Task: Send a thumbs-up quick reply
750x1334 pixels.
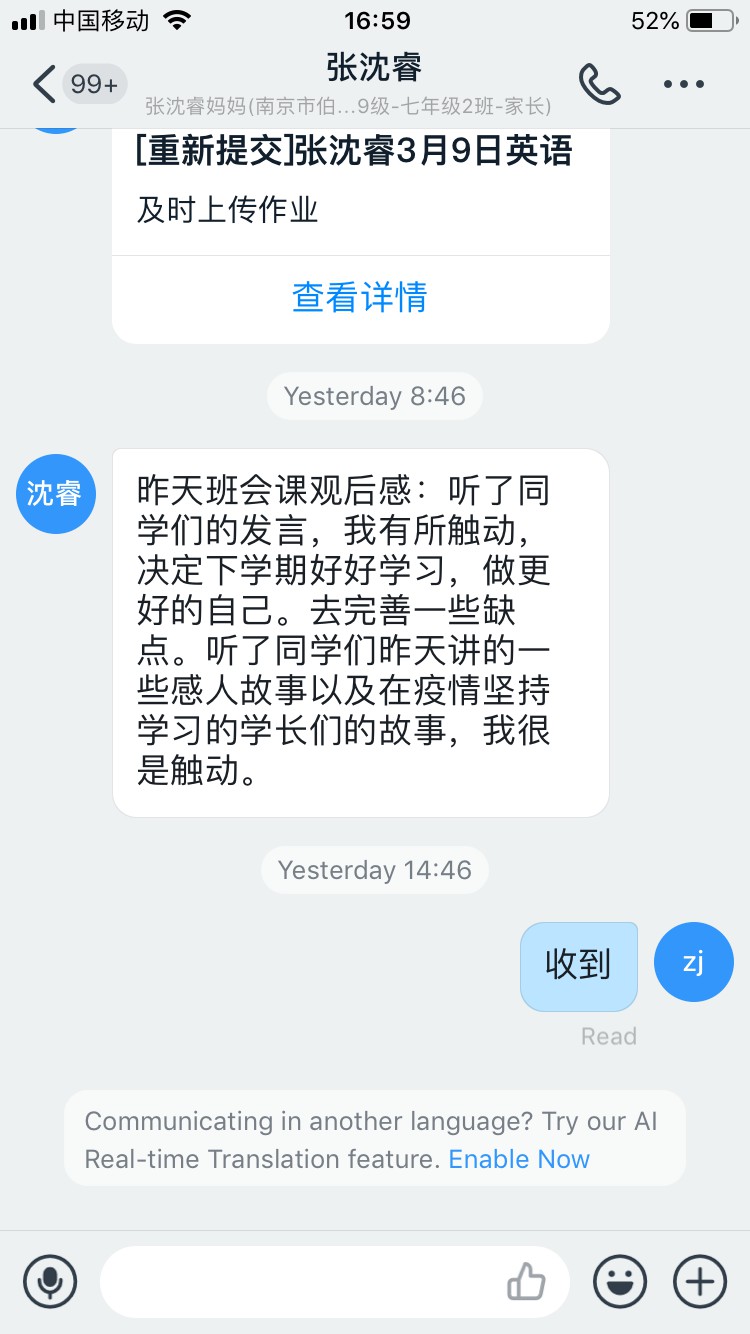Action: tap(527, 1281)
